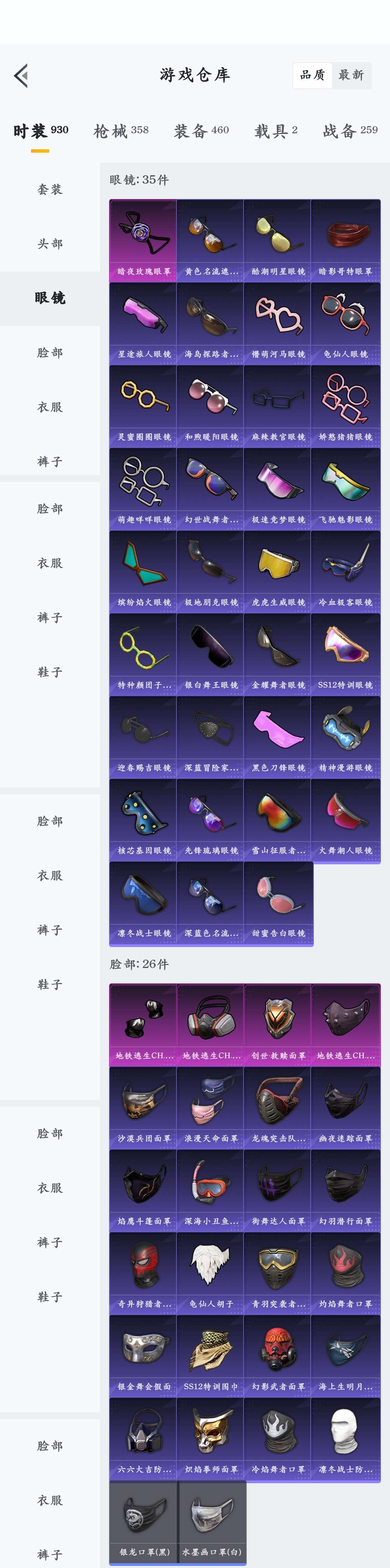390x1568 pixels.
Task: Open the 载具 tab
Action: click(275, 130)
